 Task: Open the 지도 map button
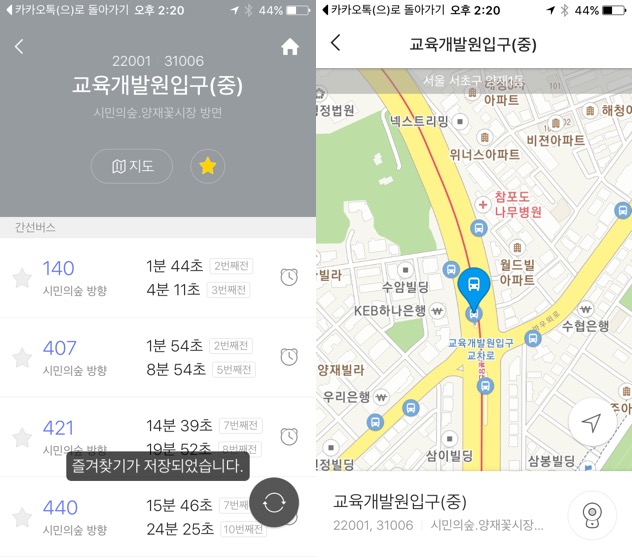[132, 166]
